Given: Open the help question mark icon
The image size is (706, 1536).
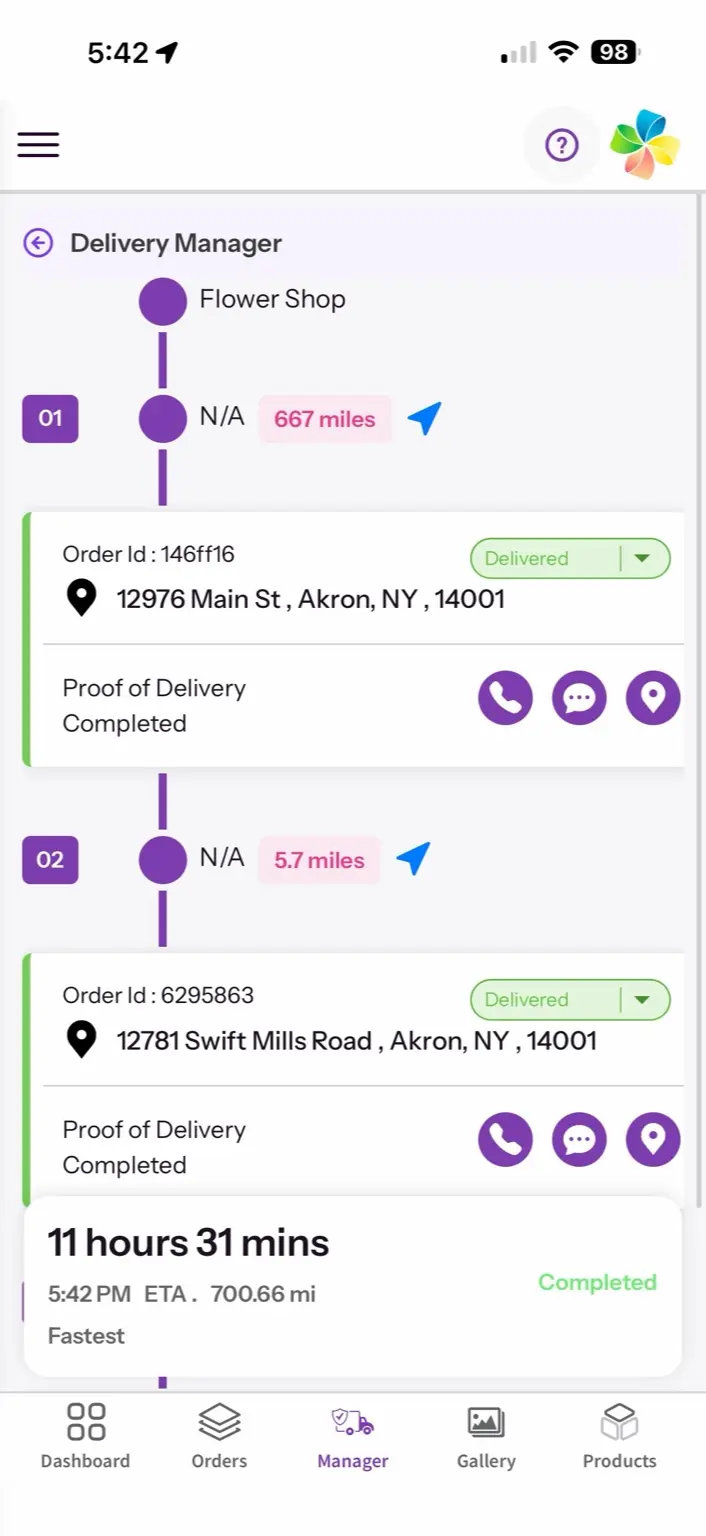Looking at the screenshot, I should pyautogui.click(x=561, y=146).
